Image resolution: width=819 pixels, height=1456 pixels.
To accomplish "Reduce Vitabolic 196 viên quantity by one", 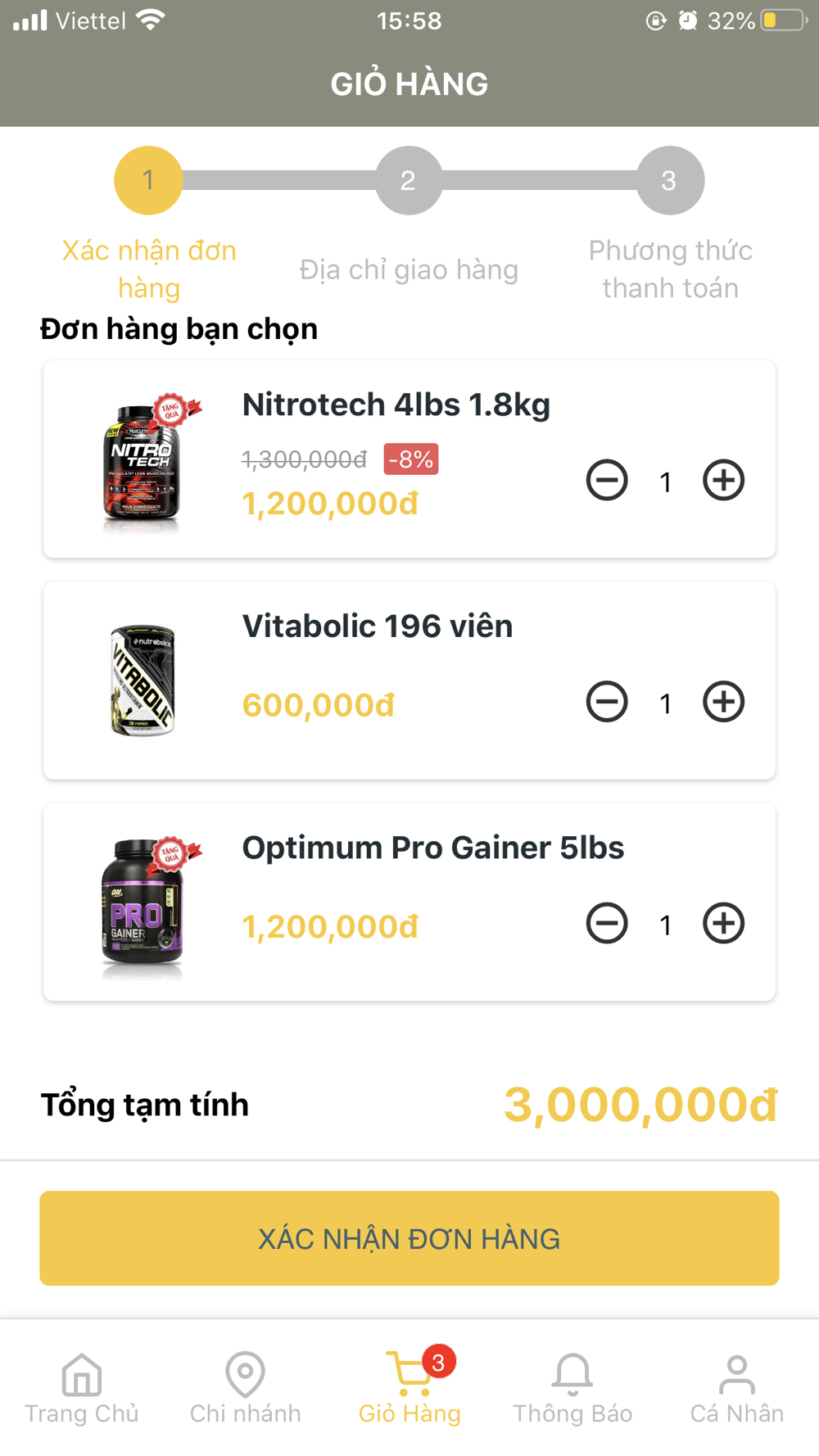I will tap(607, 702).
